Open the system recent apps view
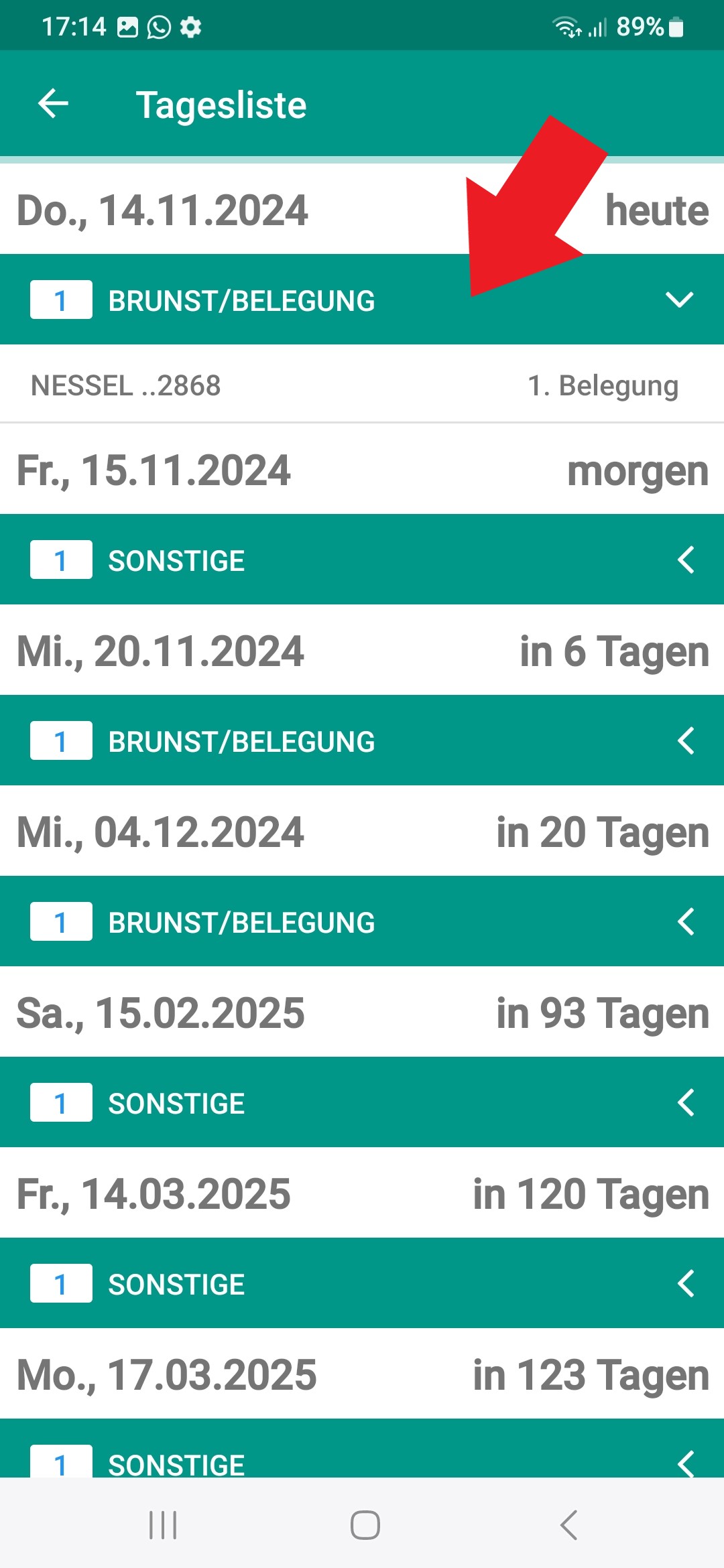724x1568 pixels. [163, 1525]
